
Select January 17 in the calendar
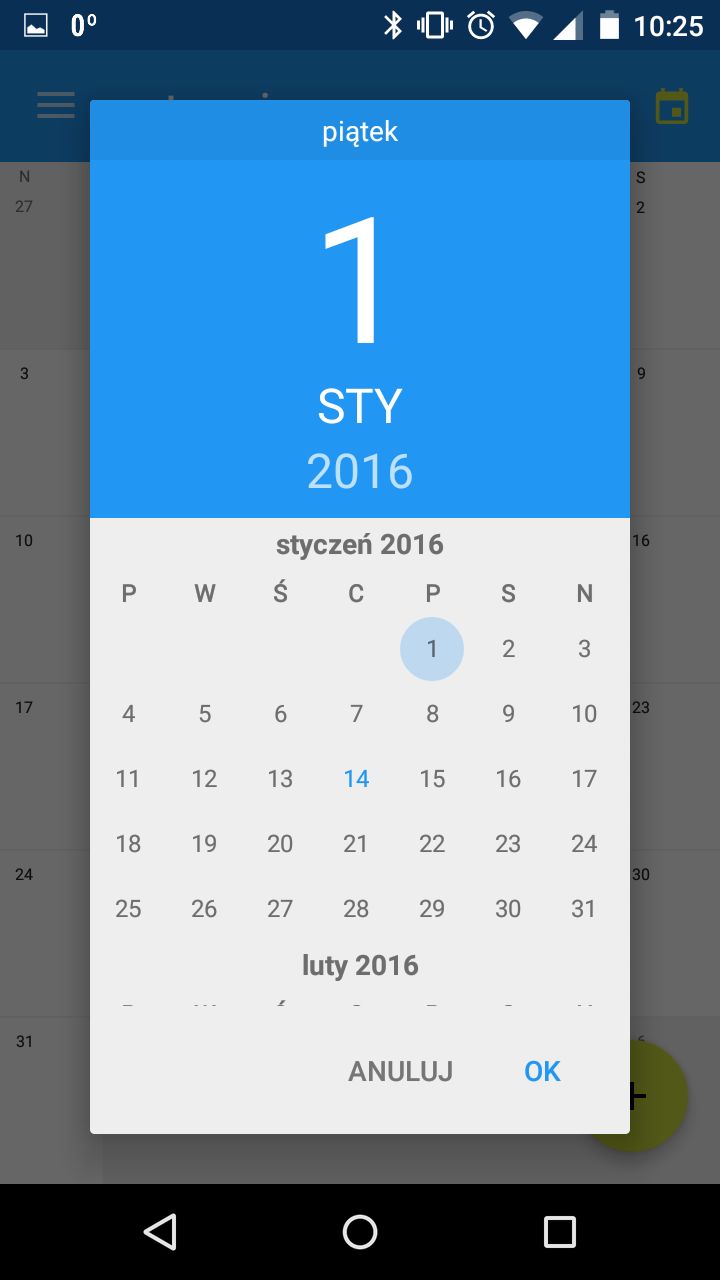pos(584,779)
